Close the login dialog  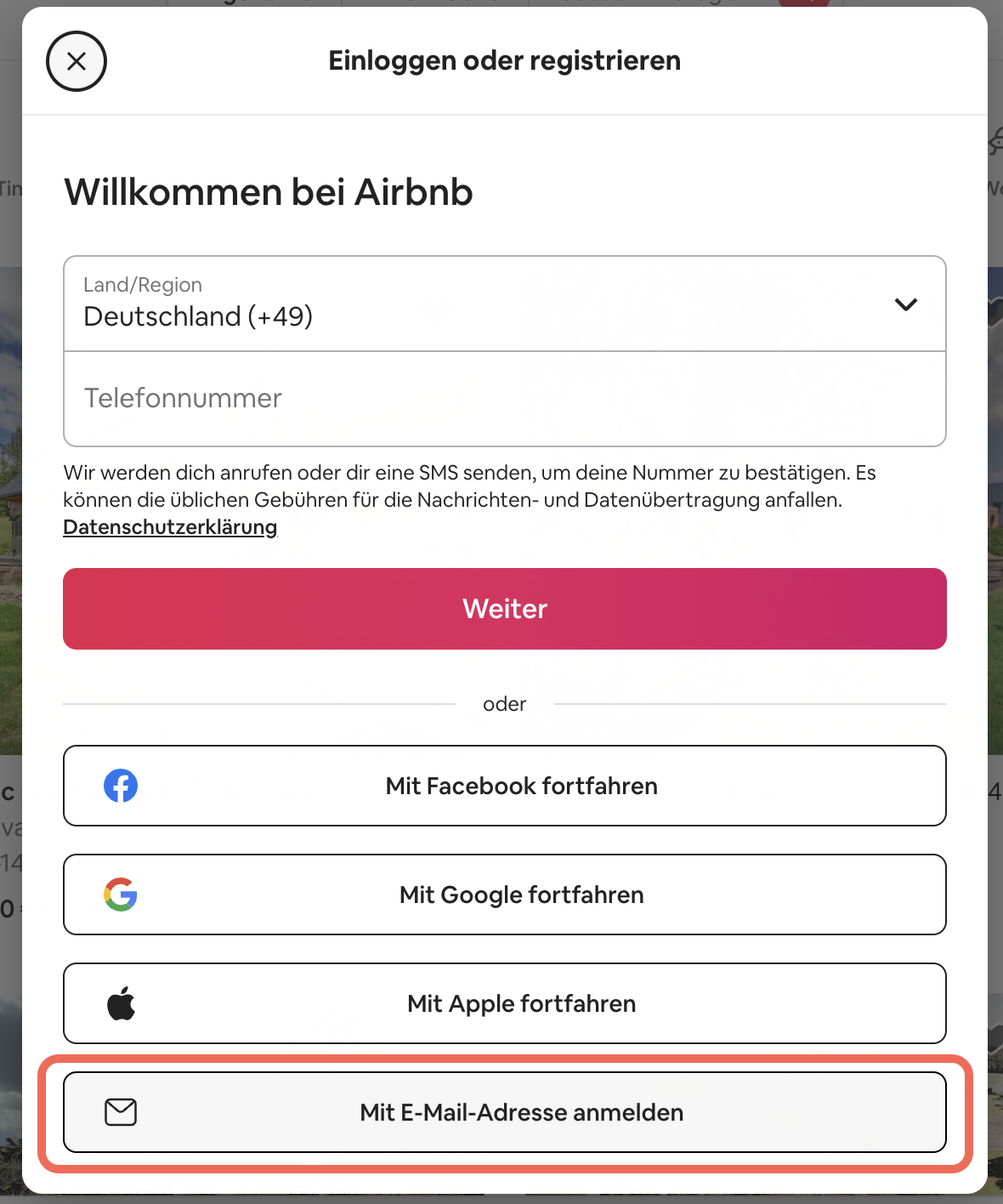click(76, 61)
